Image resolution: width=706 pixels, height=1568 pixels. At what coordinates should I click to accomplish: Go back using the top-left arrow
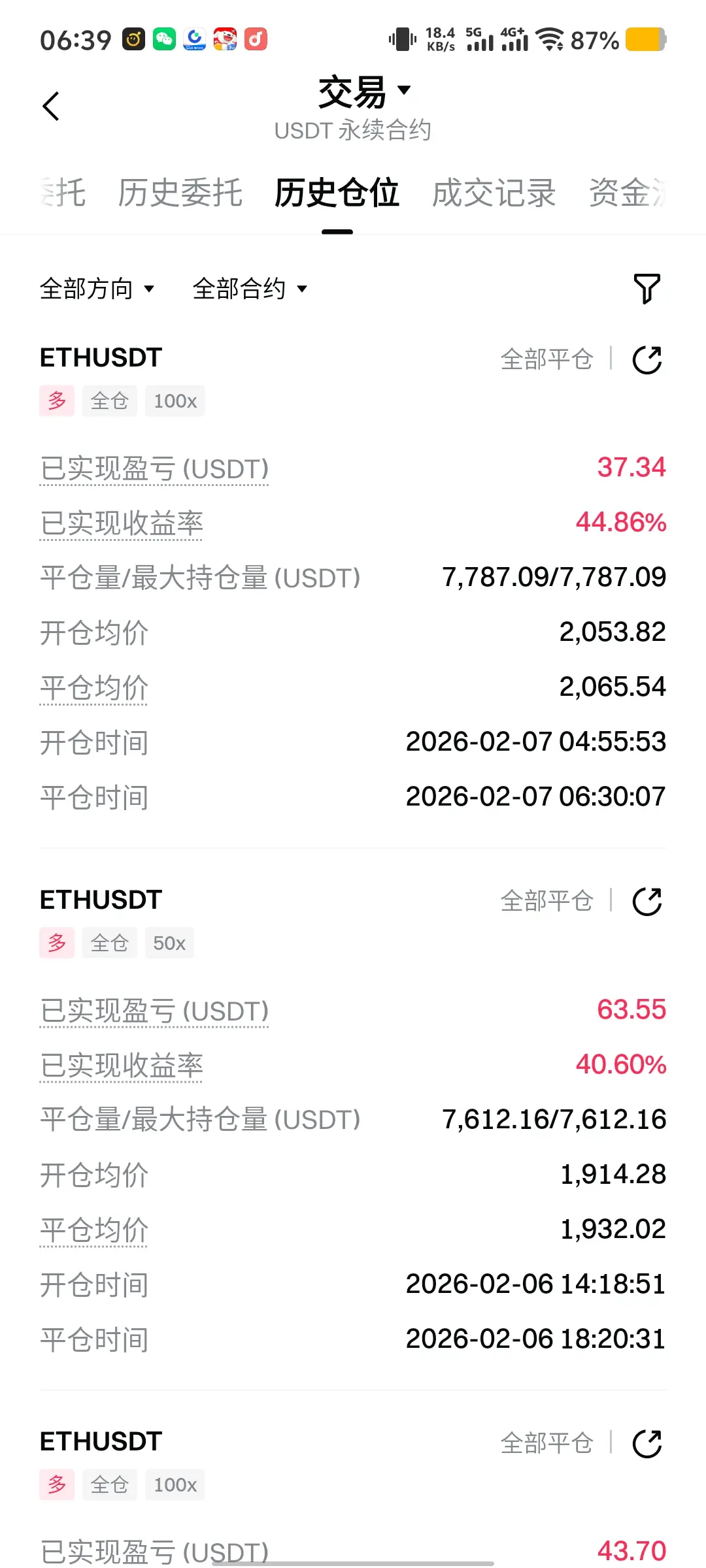coord(51,106)
